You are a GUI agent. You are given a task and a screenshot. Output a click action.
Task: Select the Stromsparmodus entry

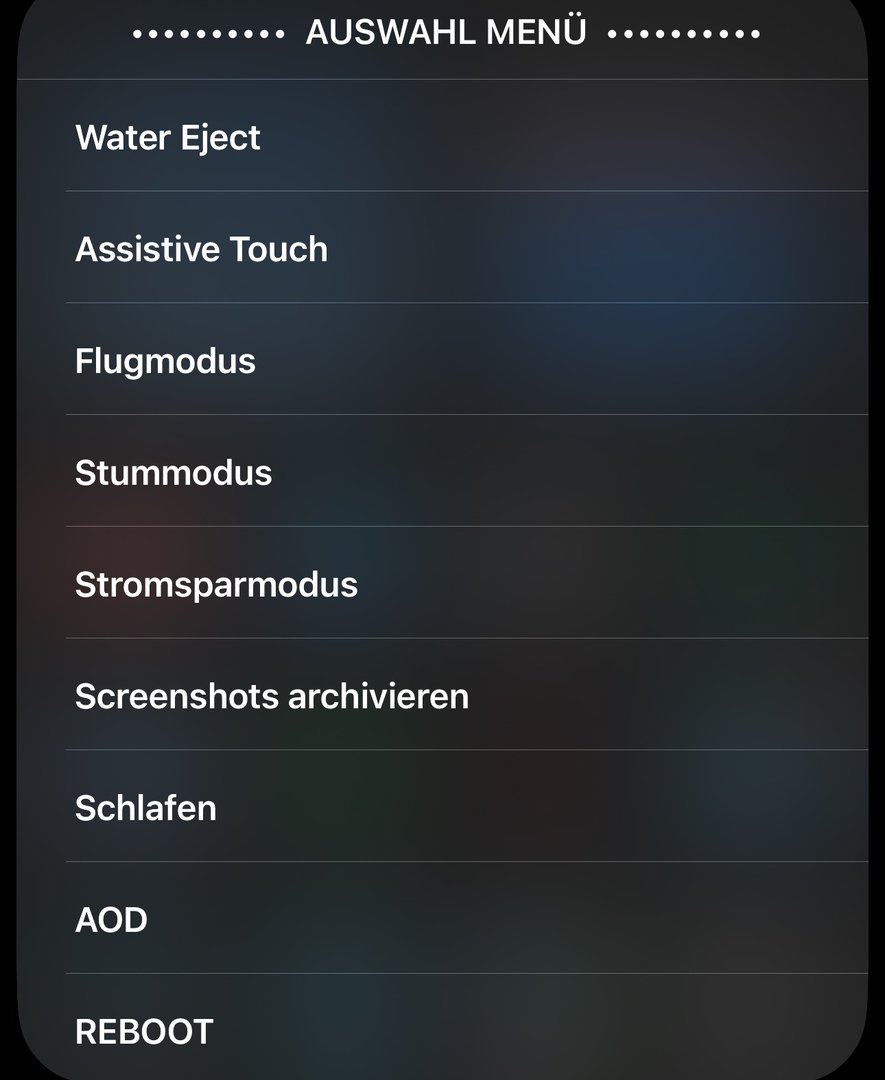(216, 584)
